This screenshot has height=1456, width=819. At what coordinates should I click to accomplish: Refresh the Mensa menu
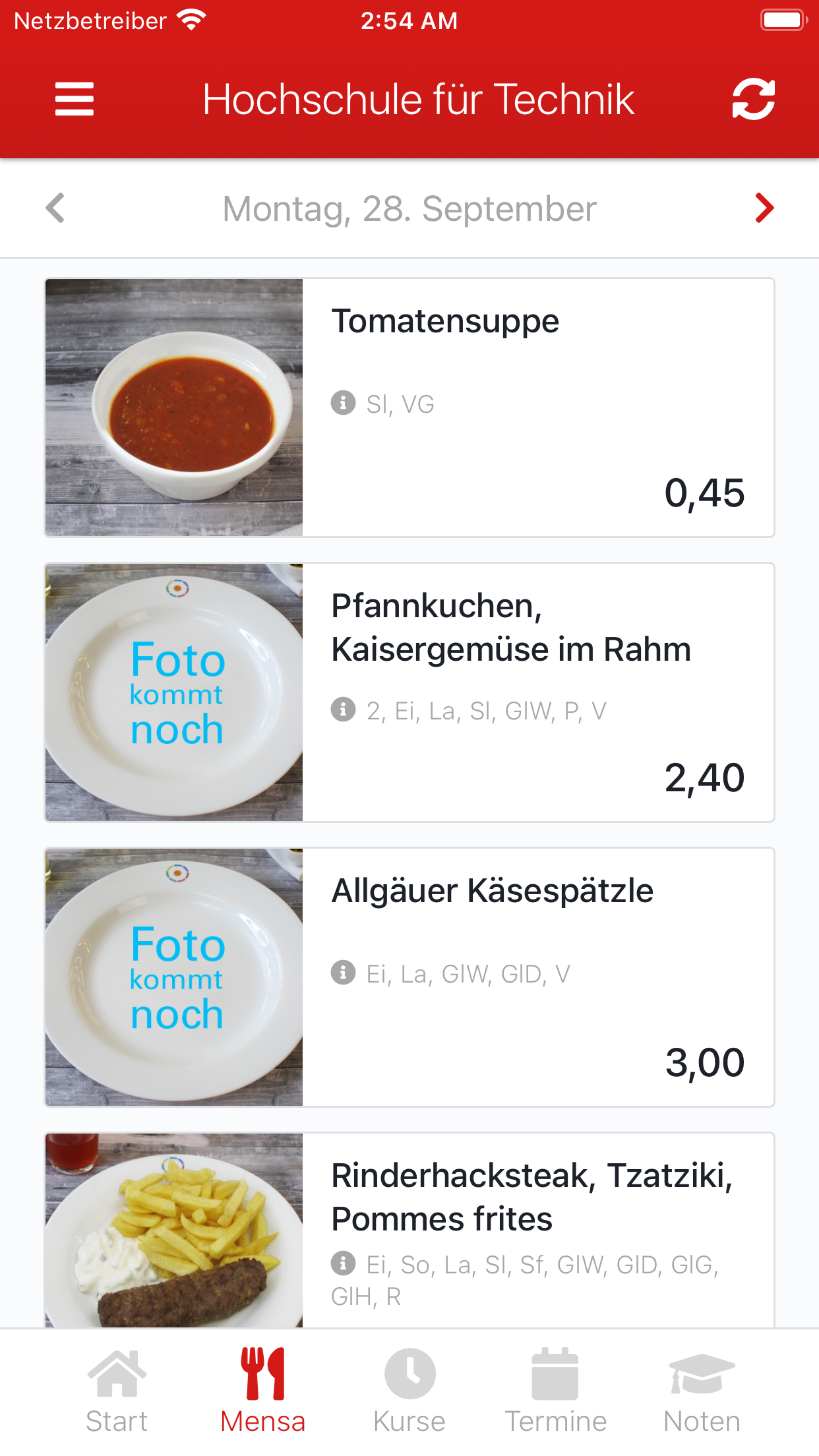point(753,100)
